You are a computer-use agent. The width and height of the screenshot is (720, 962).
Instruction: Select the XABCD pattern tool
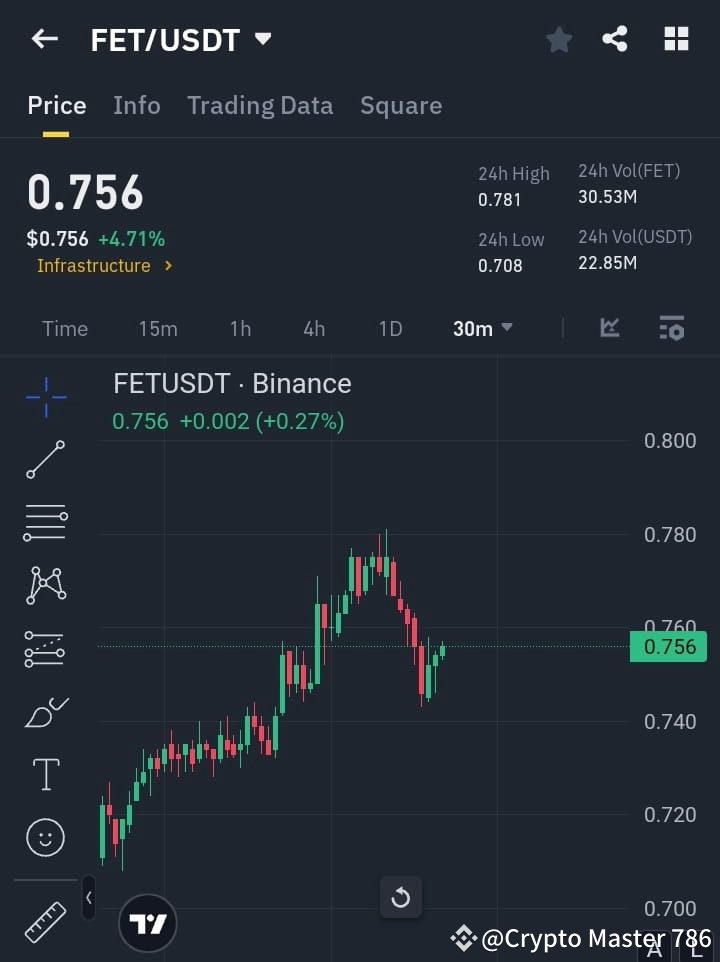(x=45, y=585)
